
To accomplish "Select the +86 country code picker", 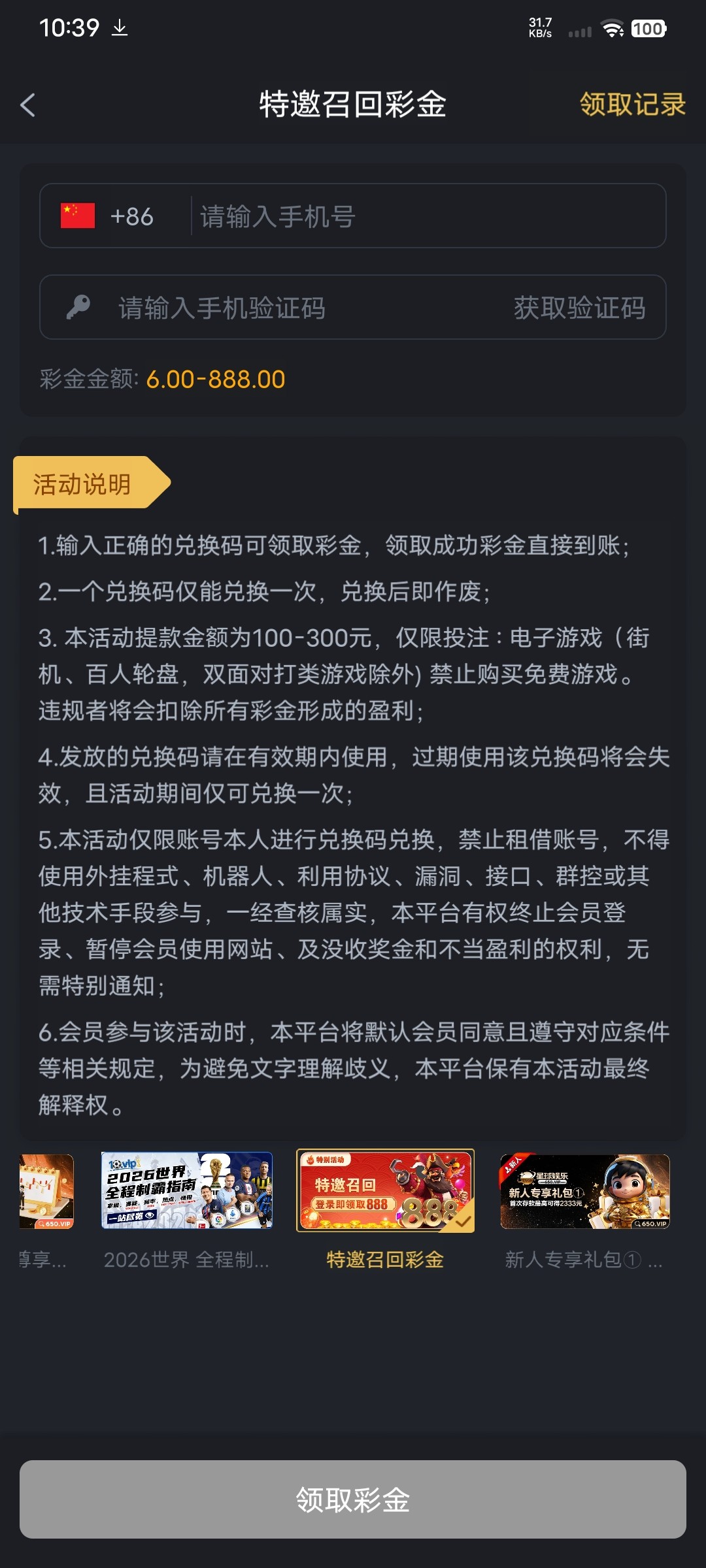I will 109,216.
